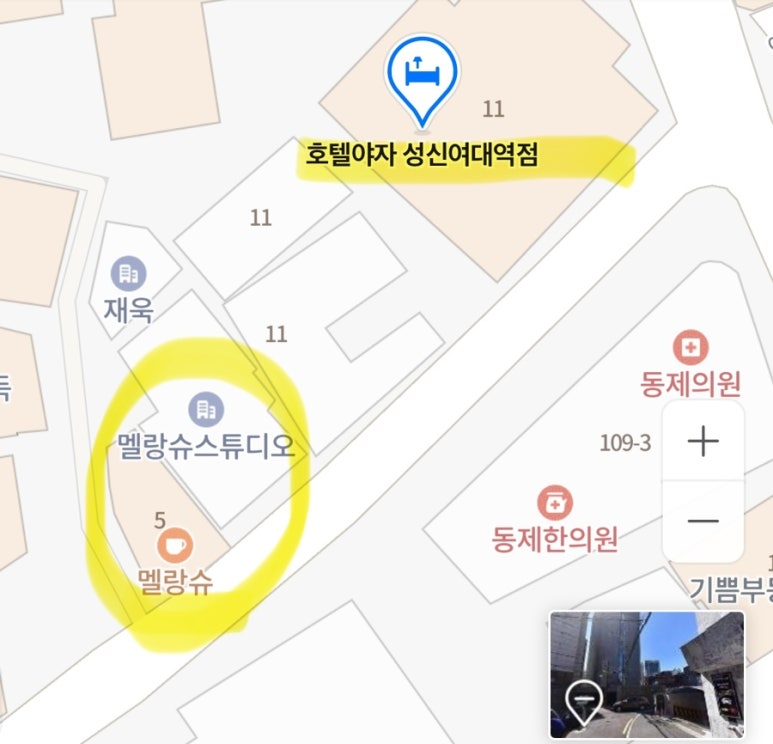The height and width of the screenshot is (744, 773).
Task: Select the 멜랑슈 cafe marker
Action: pos(175,545)
